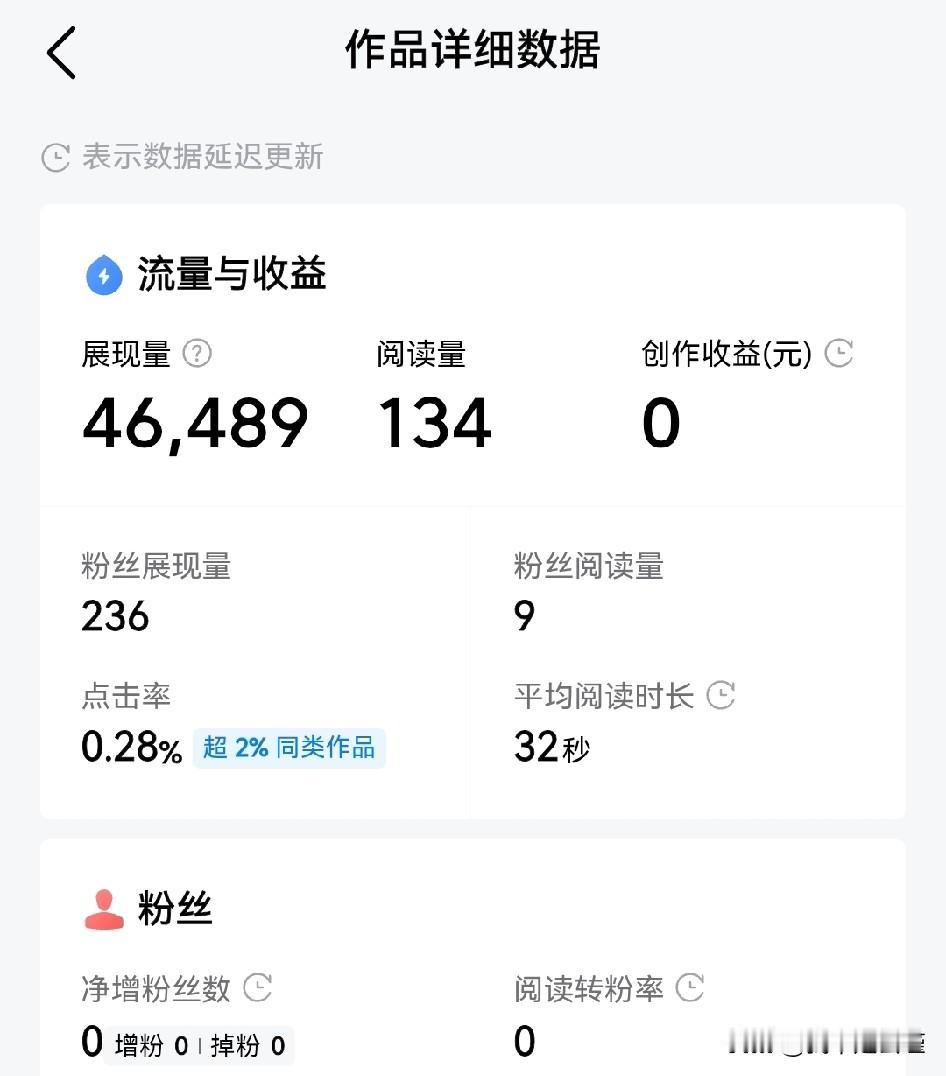Click the clock icon beside 创作收益(元)
The height and width of the screenshot is (1076, 946).
(x=840, y=353)
